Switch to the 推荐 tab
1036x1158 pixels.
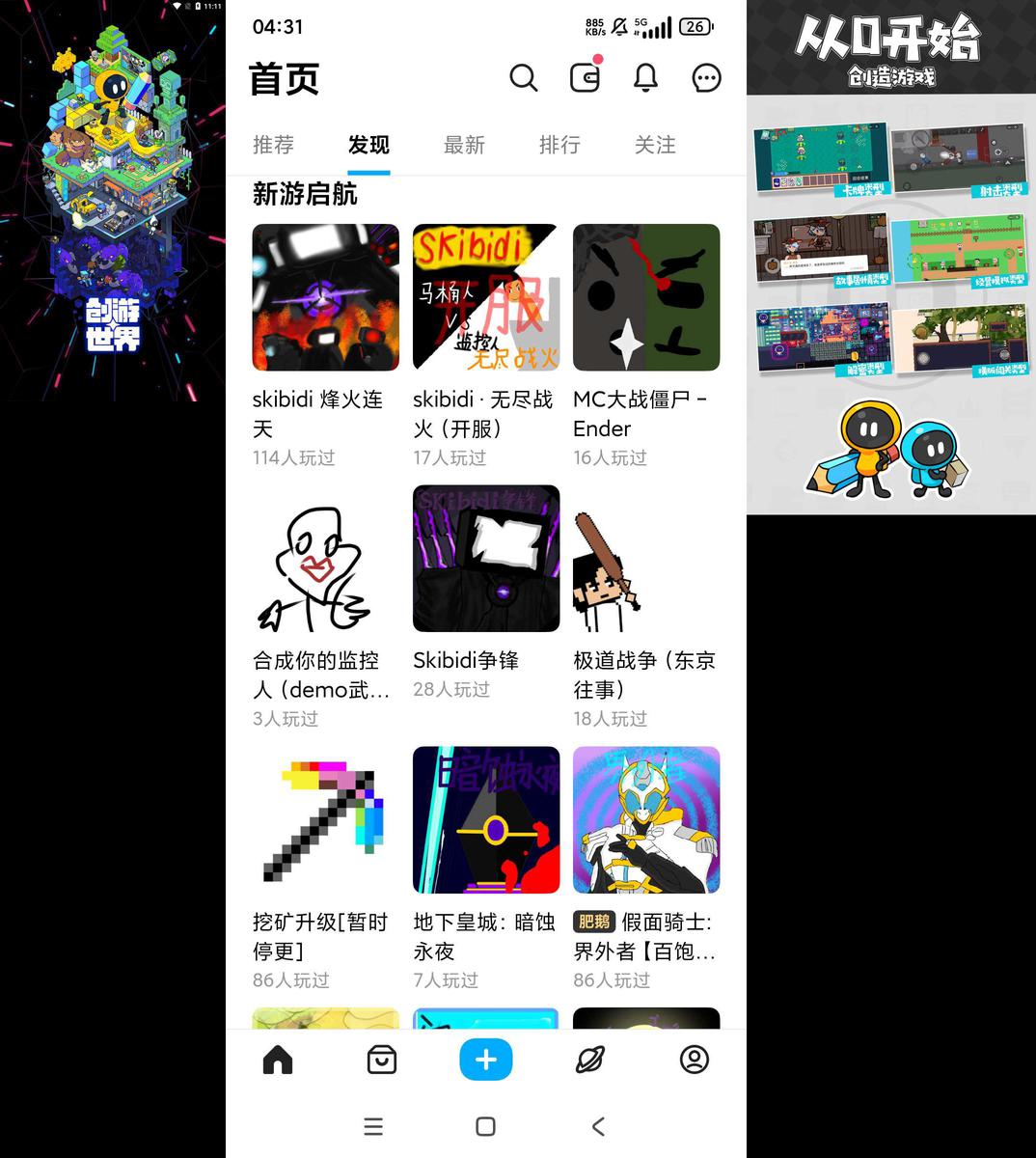[x=273, y=145]
